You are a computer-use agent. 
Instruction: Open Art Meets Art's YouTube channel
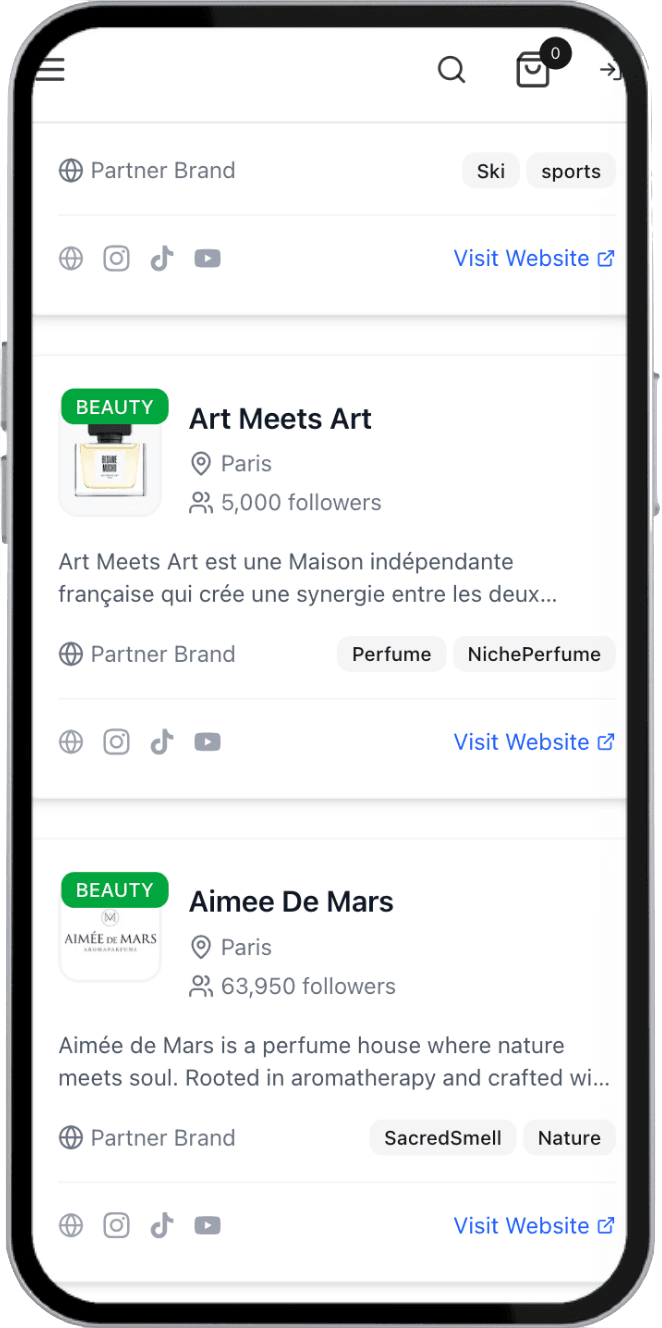(207, 742)
